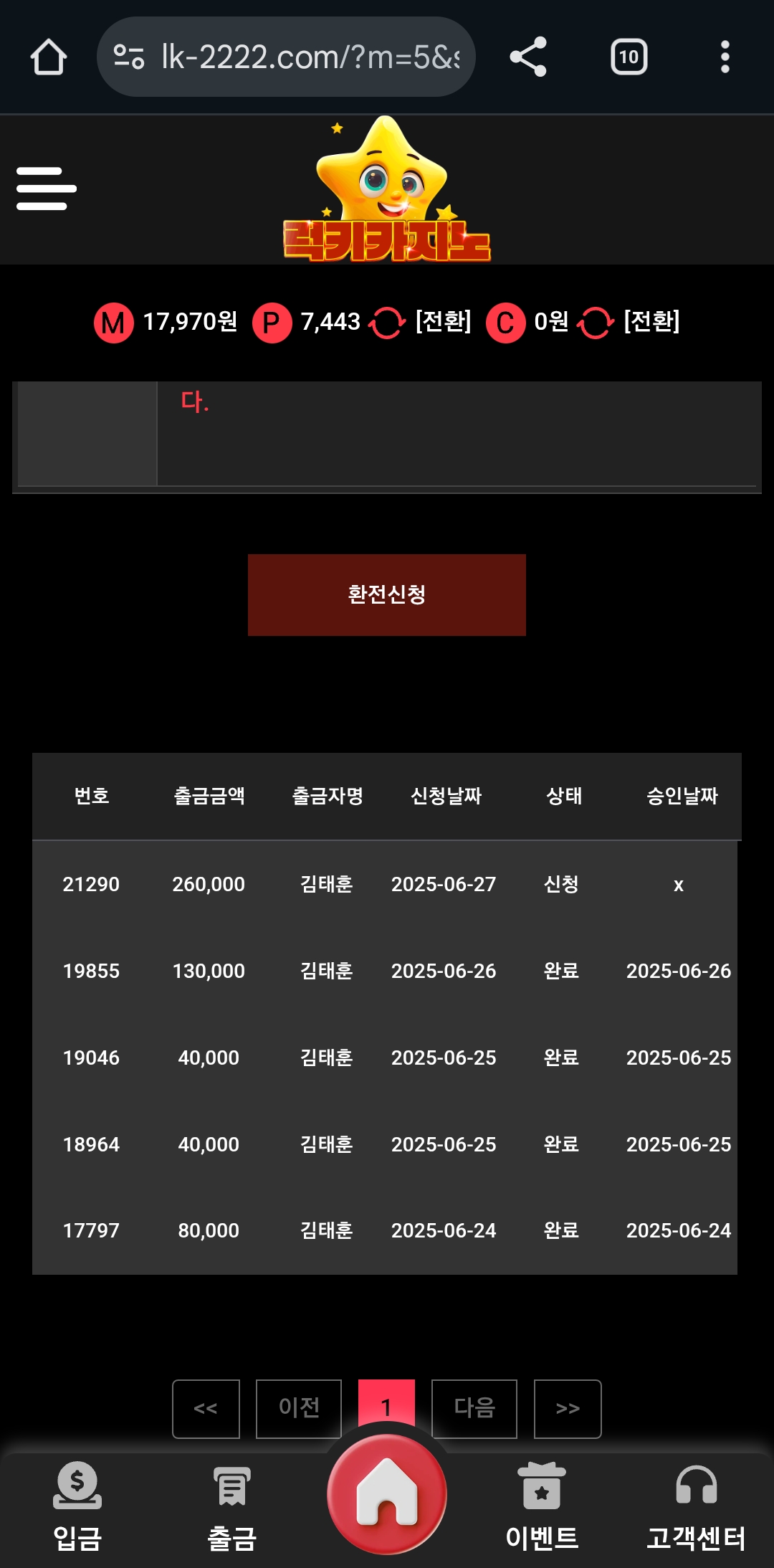Open the hamburger drawer menu
774x1568 pixels.
pos(47,189)
